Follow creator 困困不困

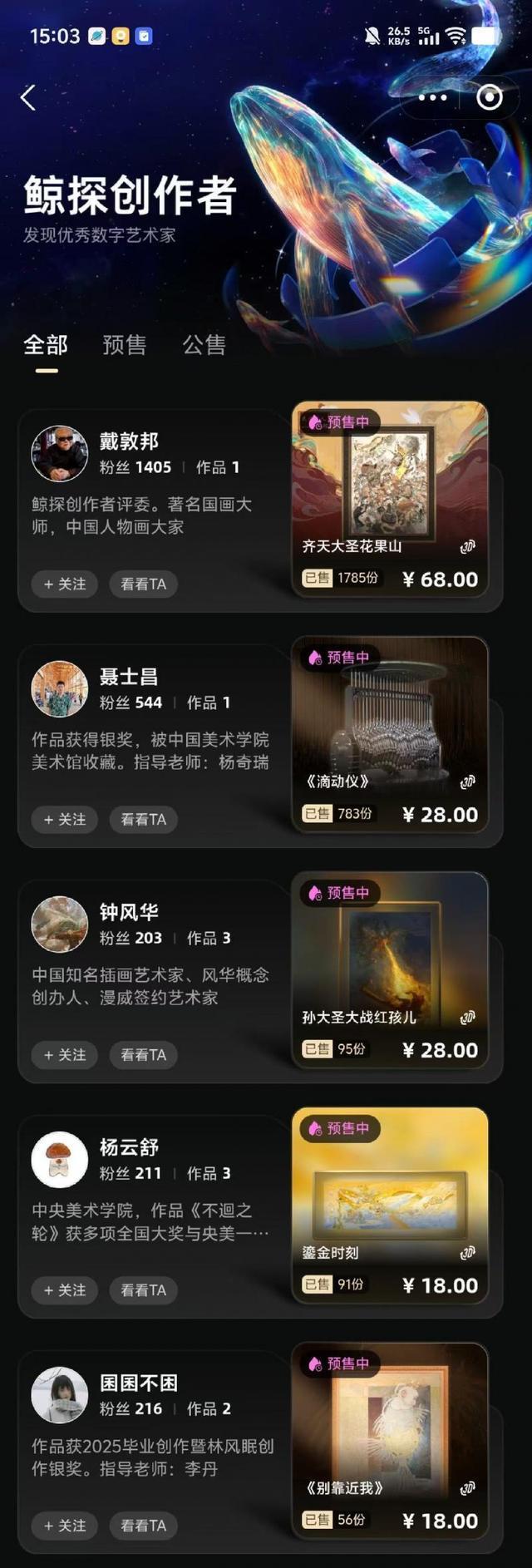pos(65,1526)
